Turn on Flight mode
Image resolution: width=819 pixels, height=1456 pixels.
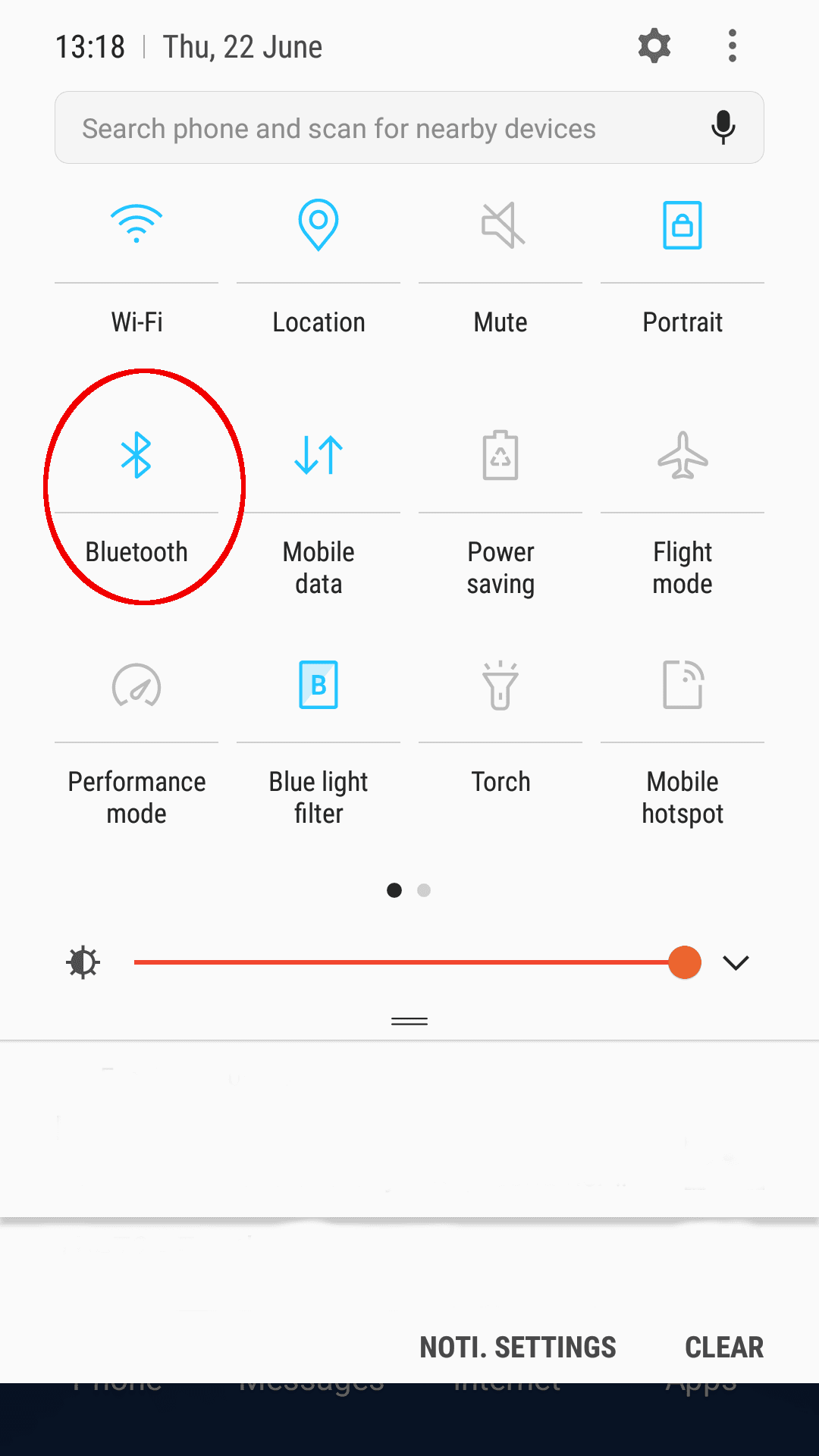pos(682,456)
